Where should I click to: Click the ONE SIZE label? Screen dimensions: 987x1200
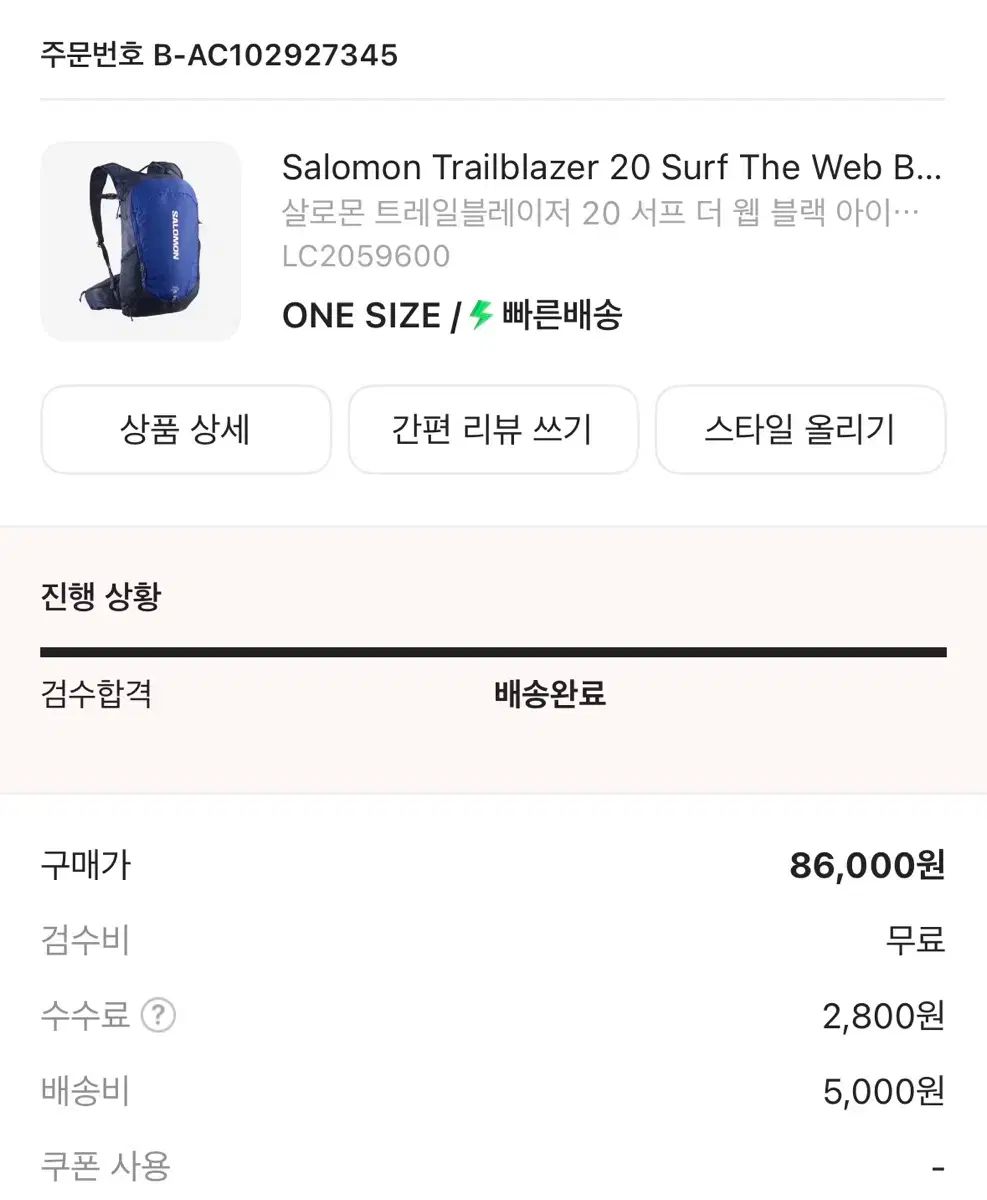[361, 315]
